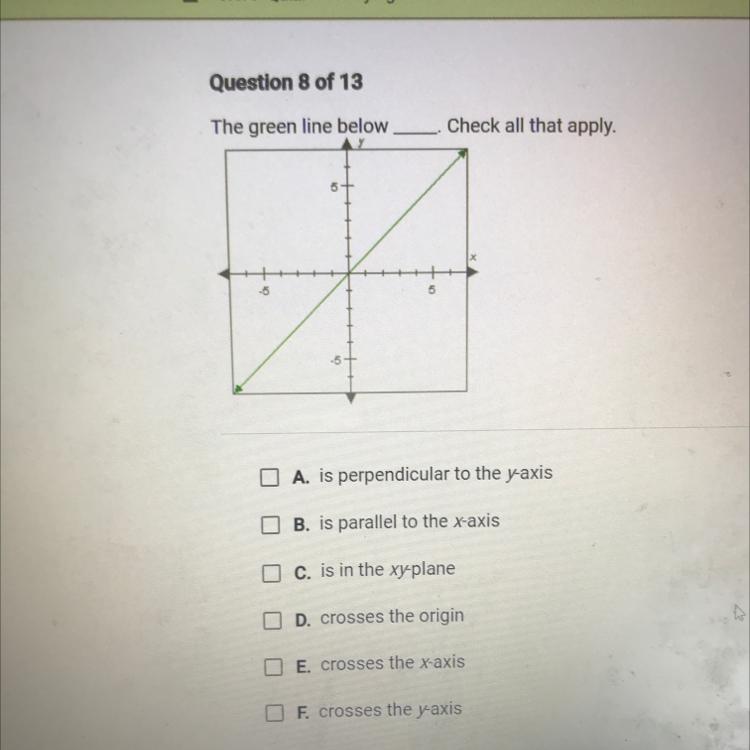Select option E crosses the x-axis
Screen dimensions: 750x750
(272, 665)
